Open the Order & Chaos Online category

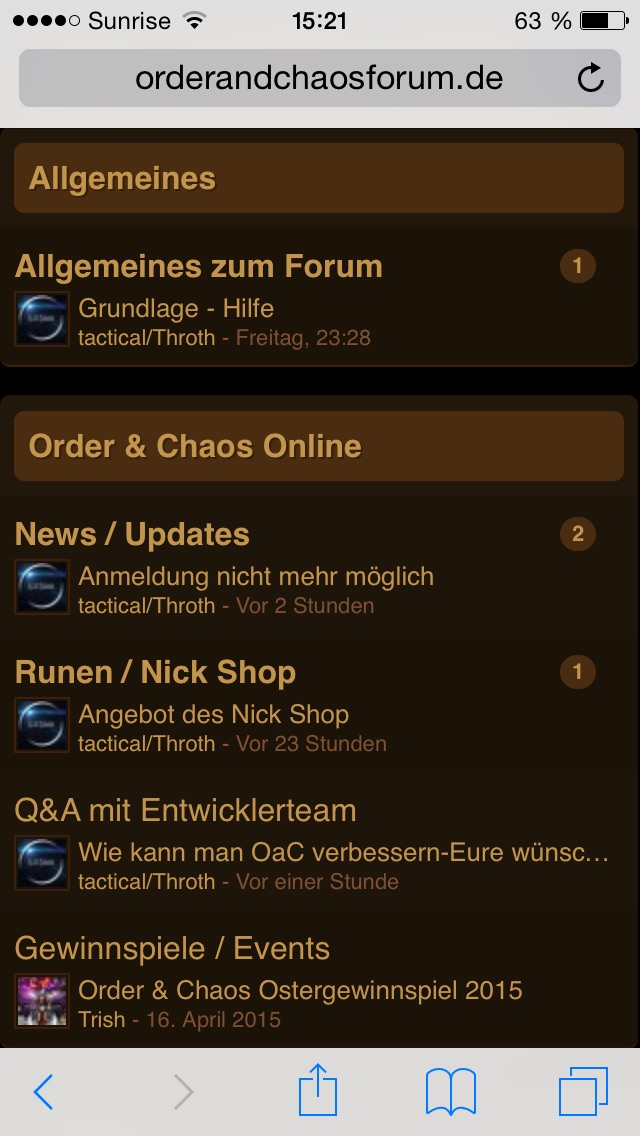(195, 446)
